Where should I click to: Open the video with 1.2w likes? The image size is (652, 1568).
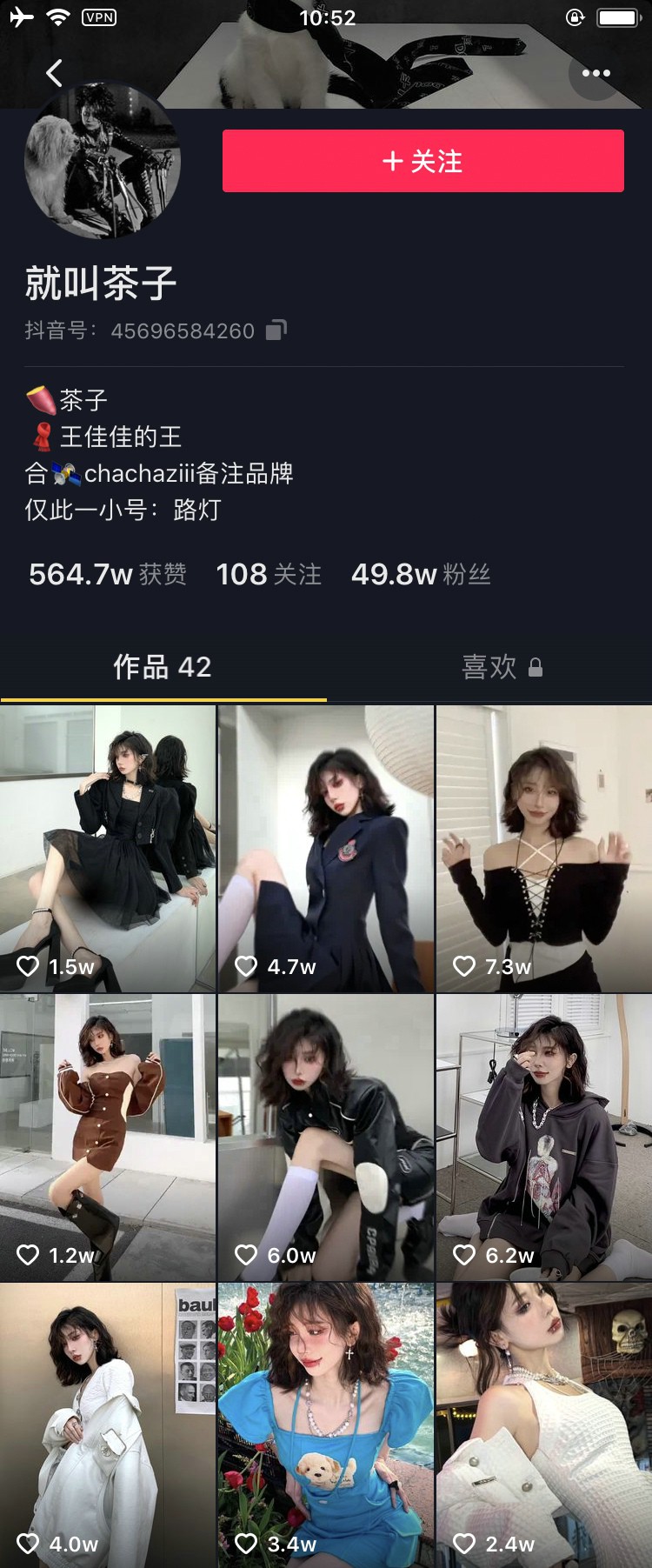[x=108, y=1138]
